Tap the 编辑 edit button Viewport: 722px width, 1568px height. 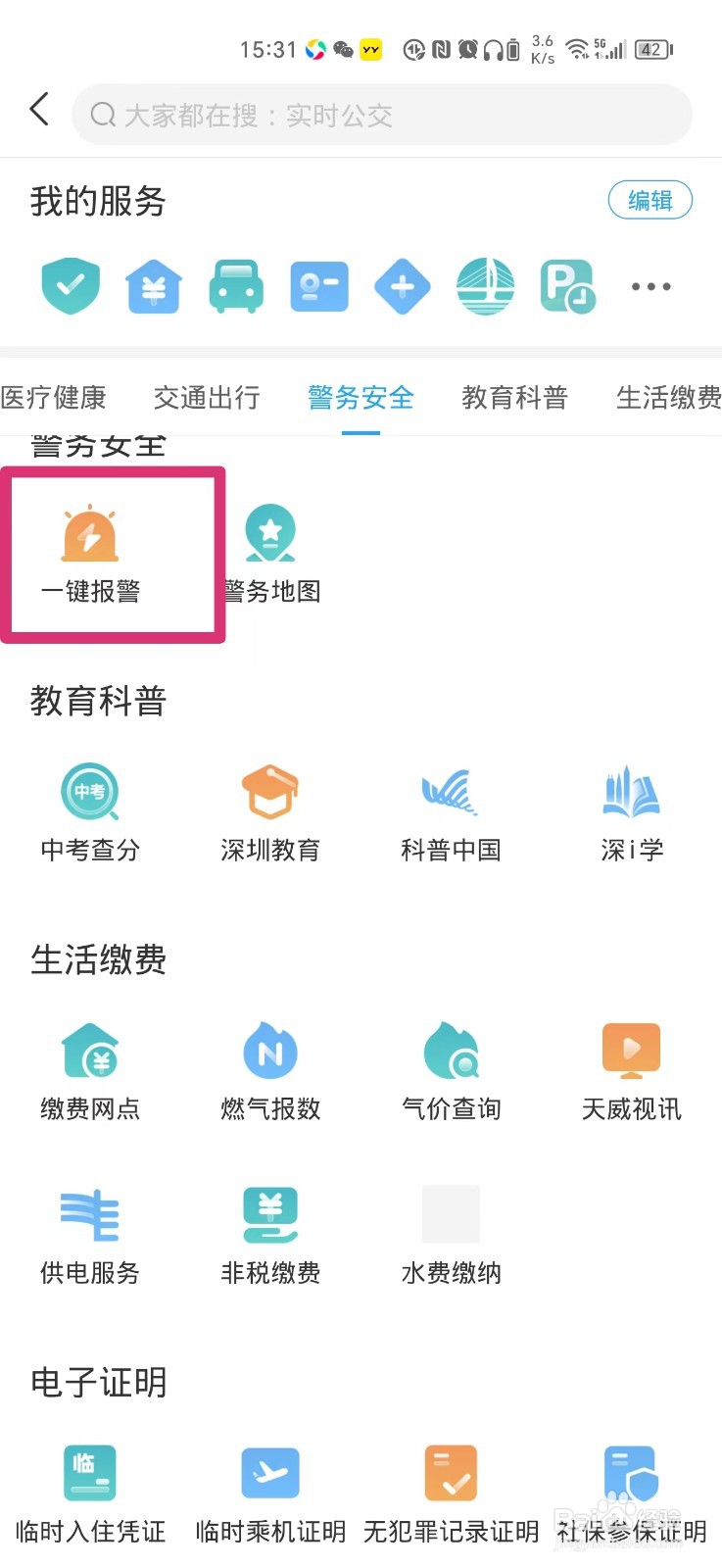click(x=650, y=200)
